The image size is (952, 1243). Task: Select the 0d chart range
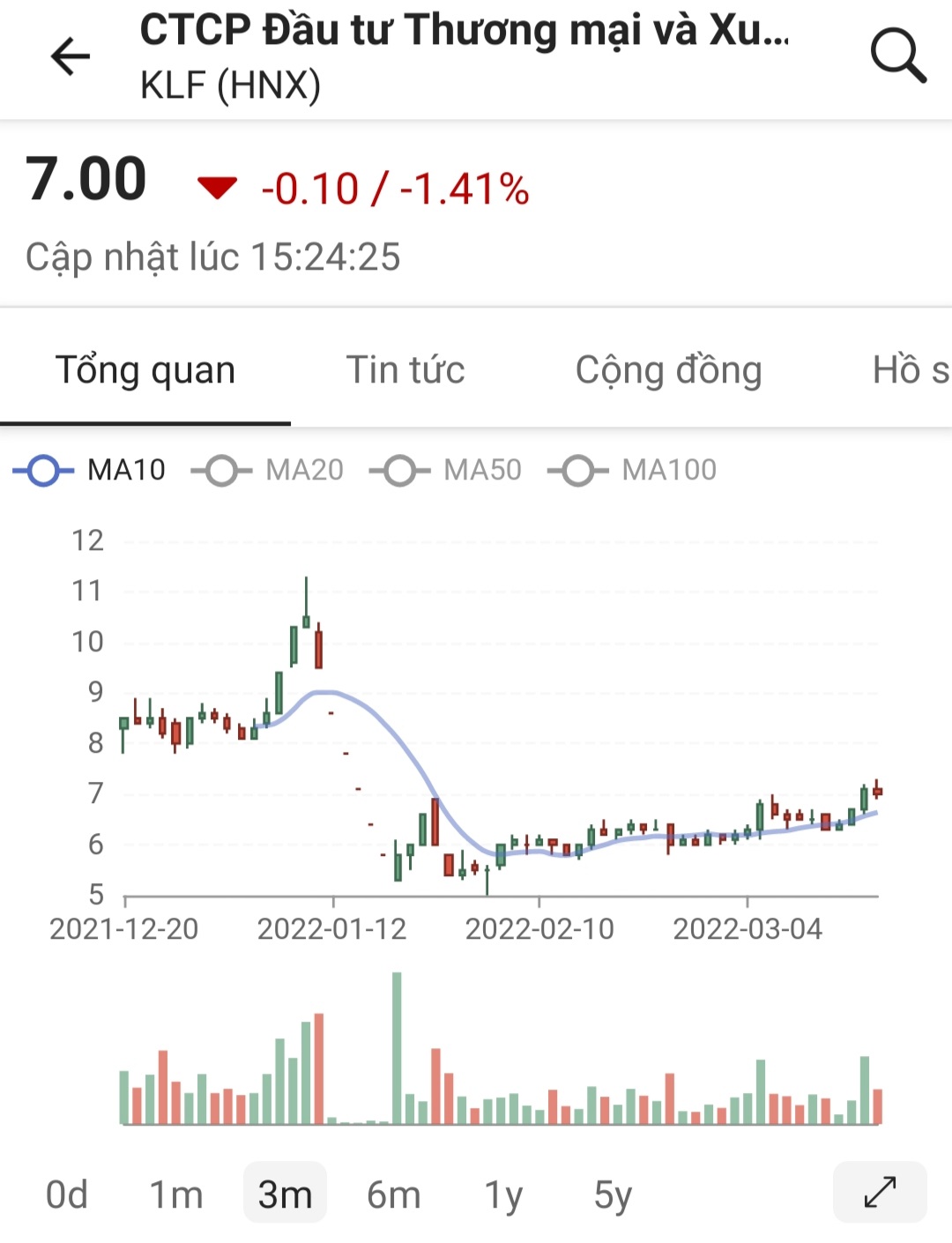(x=67, y=1195)
